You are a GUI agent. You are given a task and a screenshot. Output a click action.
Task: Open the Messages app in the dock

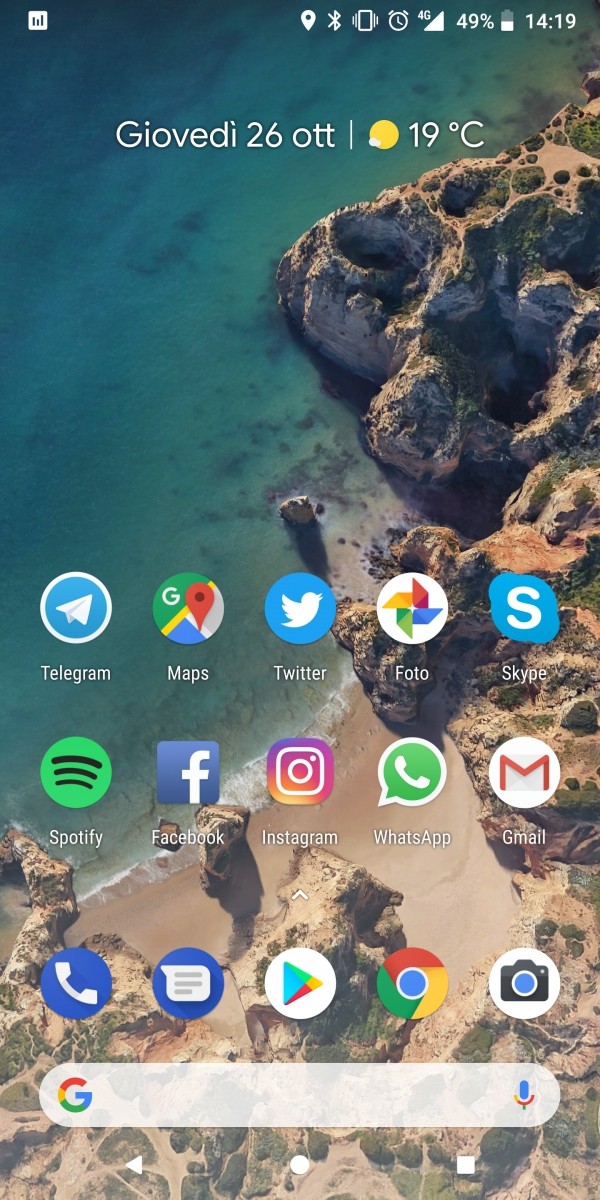[188, 984]
